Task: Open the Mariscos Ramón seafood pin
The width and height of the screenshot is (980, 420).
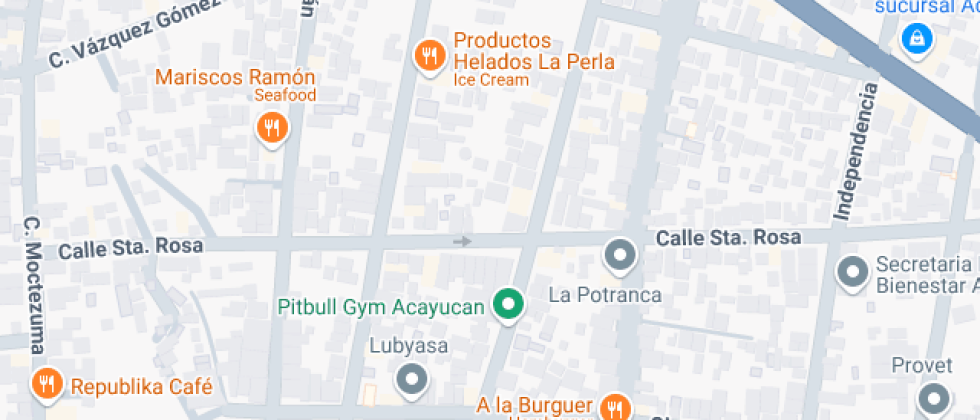Action: point(271,127)
